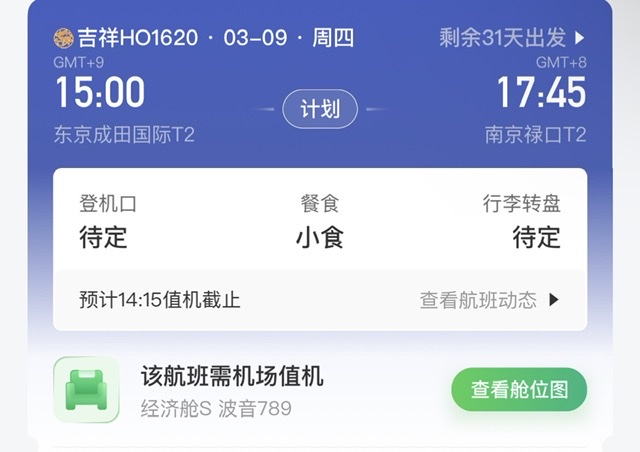
Task: Open the 剩余31天出发 departure countdown
Action: point(512,39)
